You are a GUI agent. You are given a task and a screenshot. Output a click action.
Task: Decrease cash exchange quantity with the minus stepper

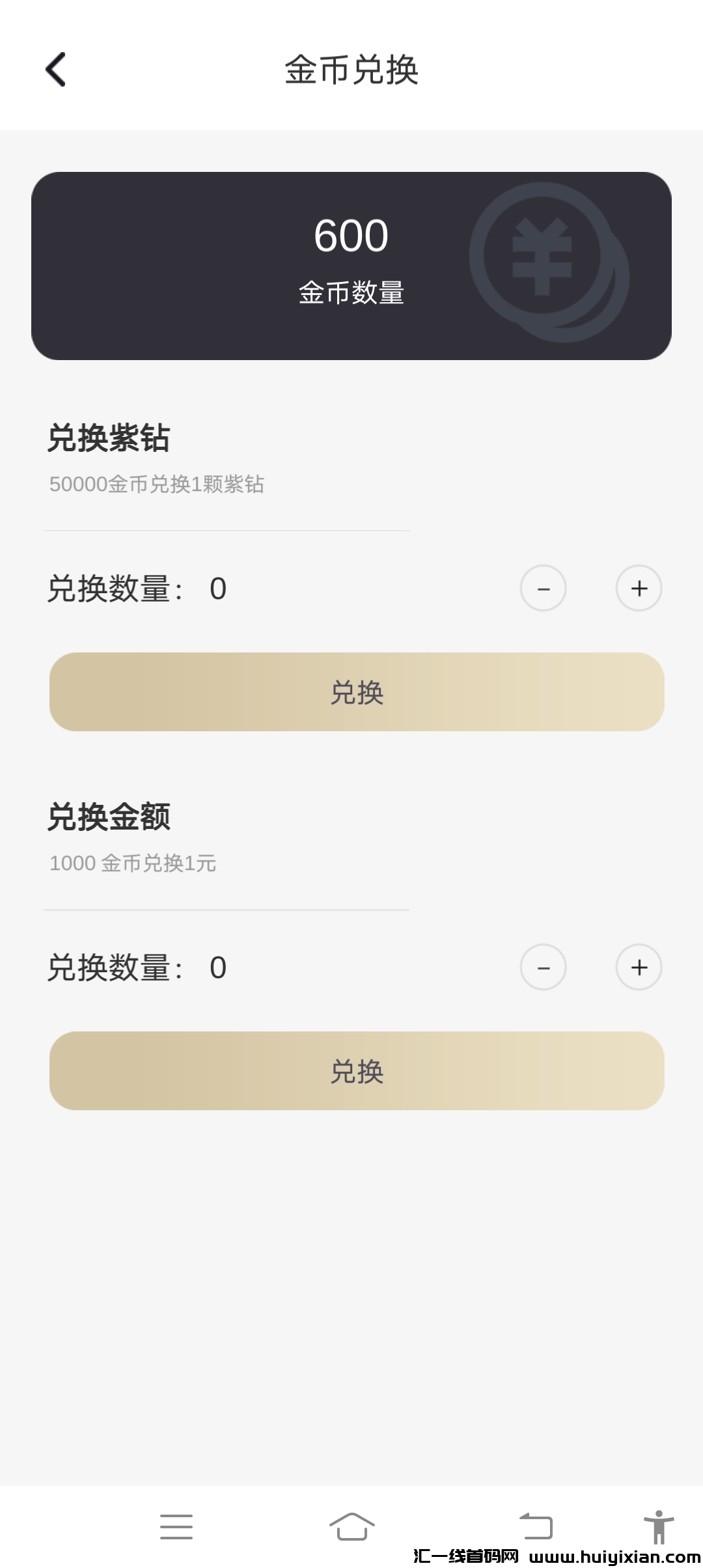point(544,968)
